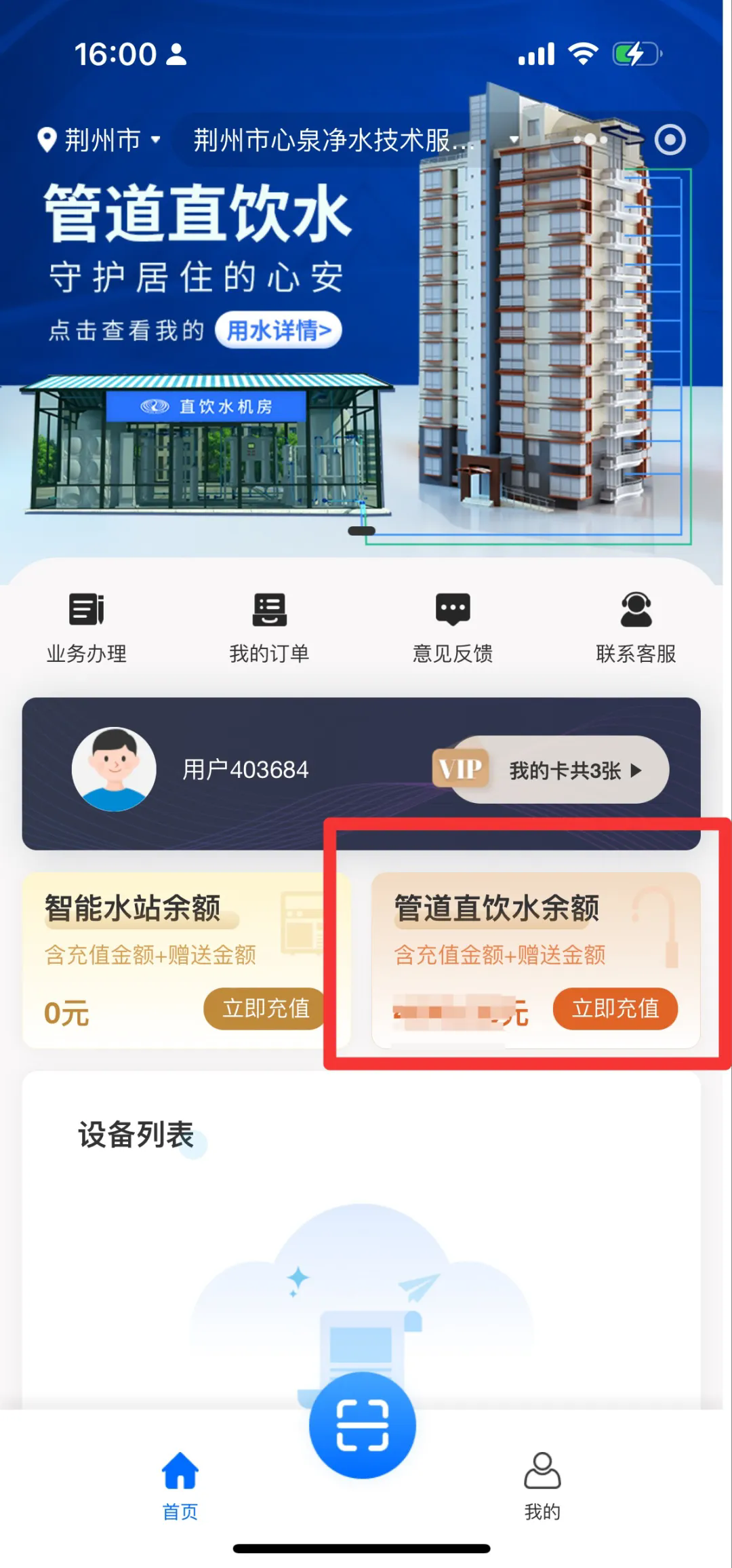The height and width of the screenshot is (1568, 732).
Task: Recharge 管道直饮水余额 with 立即充值
Action: 615,1008
